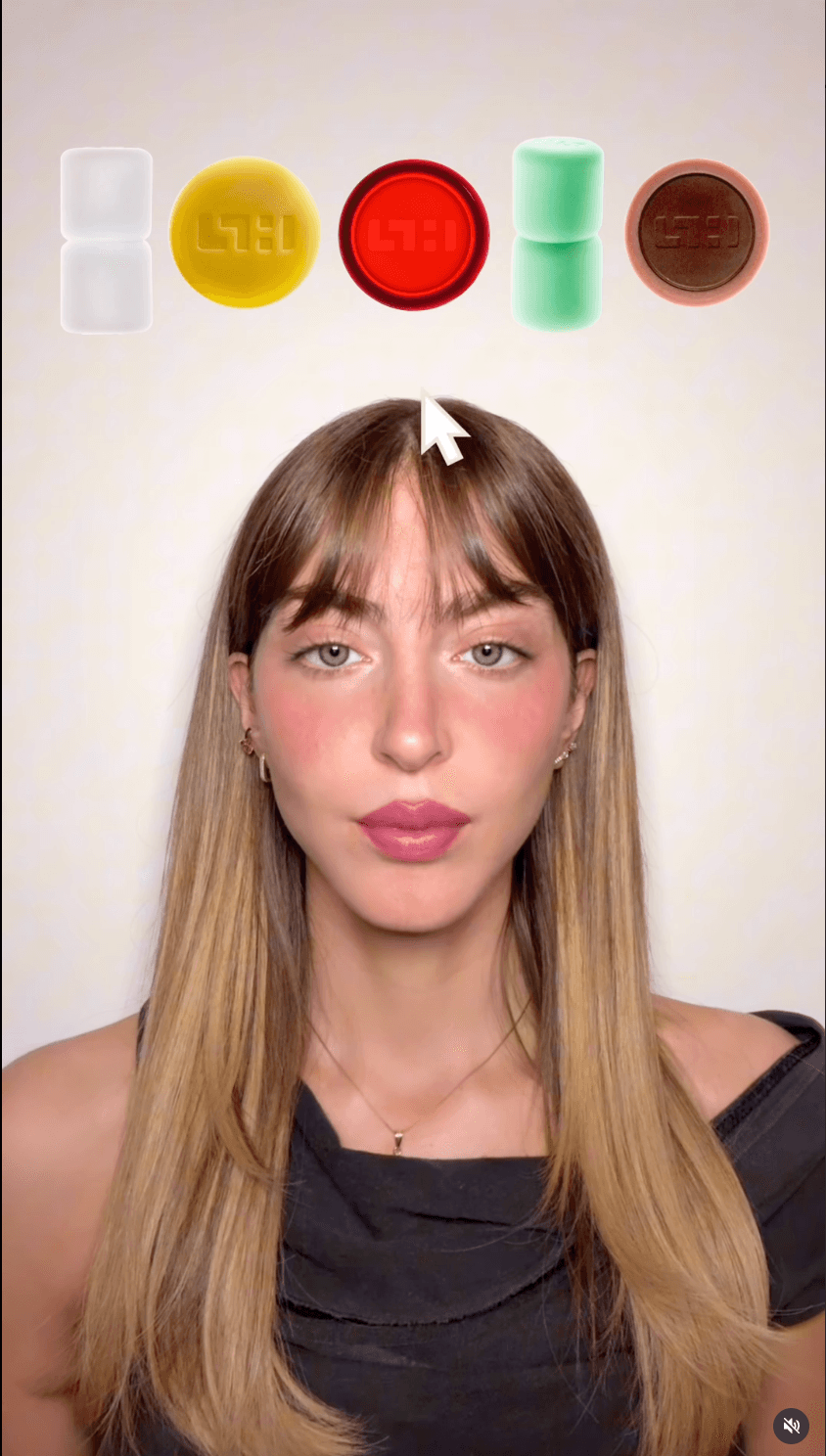Tap the red candy to apply lip color
This screenshot has width=826, height=1456.
tap(415, 232)
